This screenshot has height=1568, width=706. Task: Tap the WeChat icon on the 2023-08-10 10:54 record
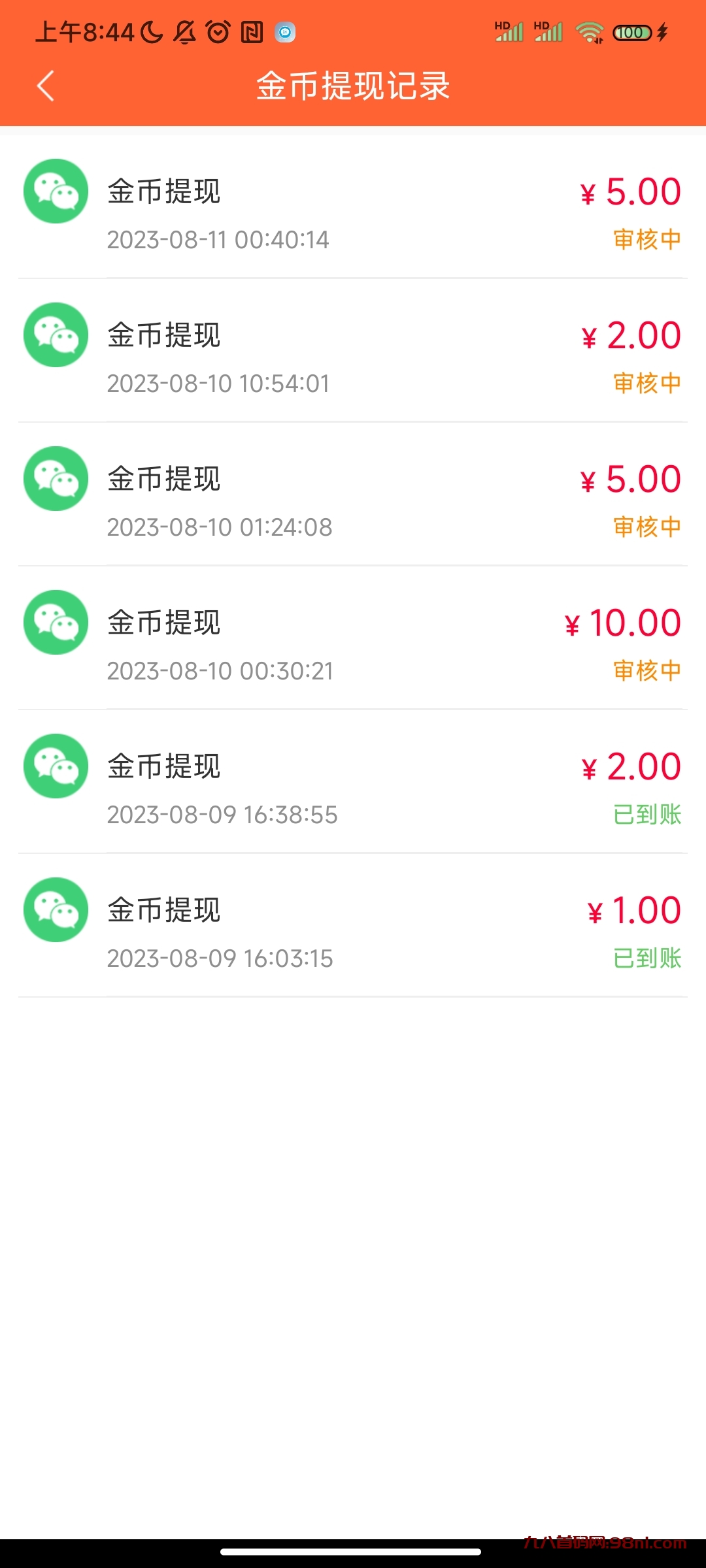coord(56,335)
